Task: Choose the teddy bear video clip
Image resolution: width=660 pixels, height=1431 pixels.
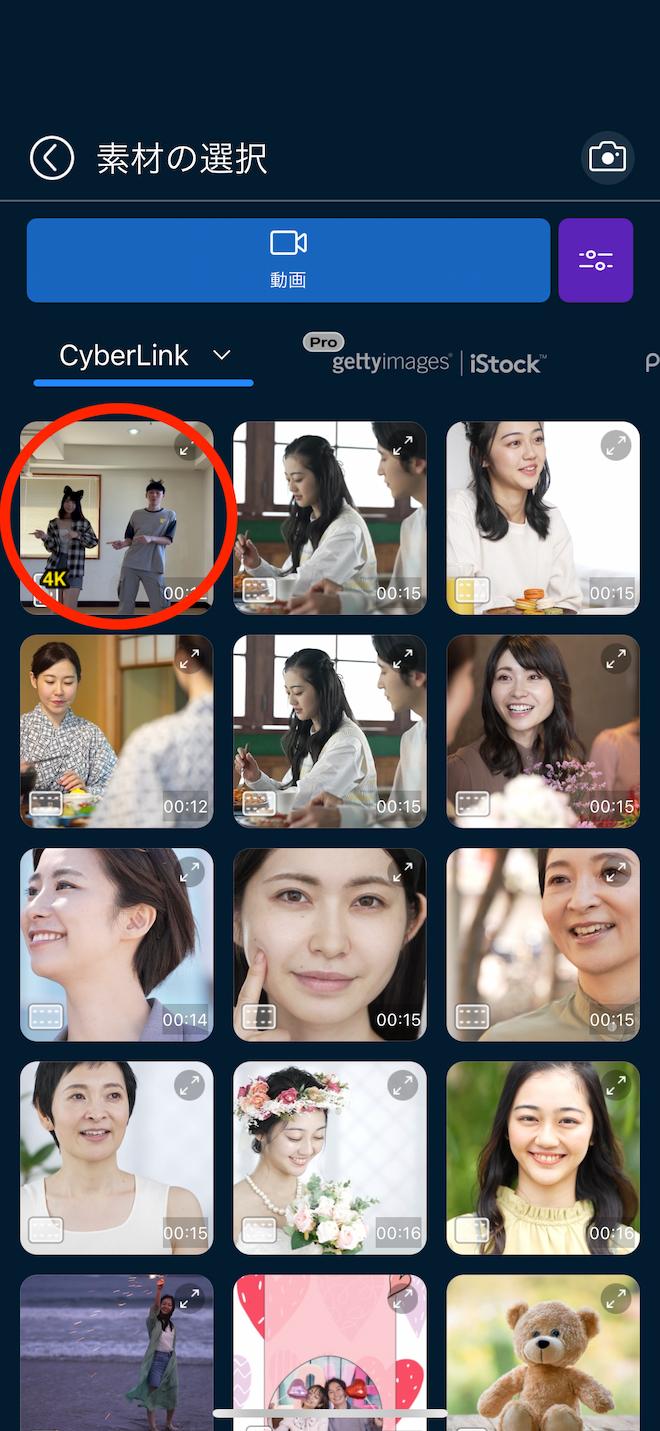Action: tap(543, 1352)
